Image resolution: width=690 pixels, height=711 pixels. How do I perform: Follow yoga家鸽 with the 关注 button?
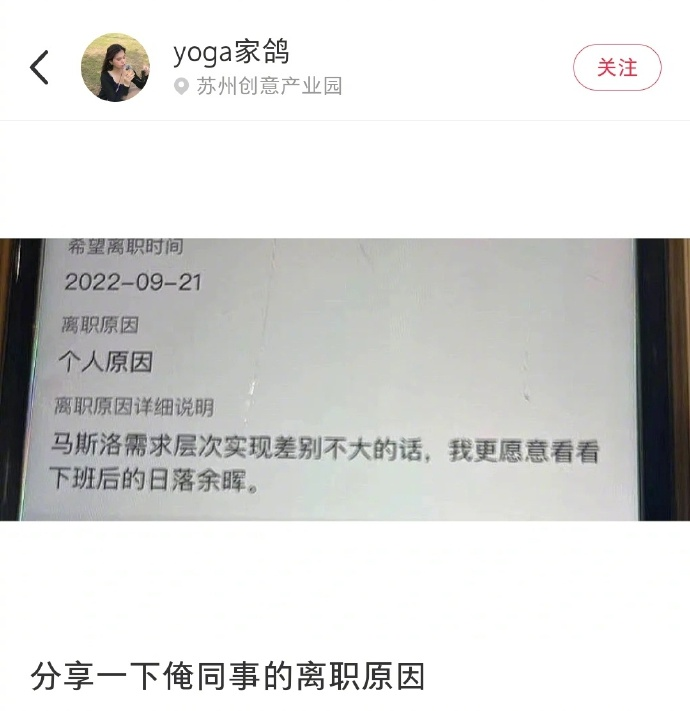pyautogui.click(x=617, y=68)
